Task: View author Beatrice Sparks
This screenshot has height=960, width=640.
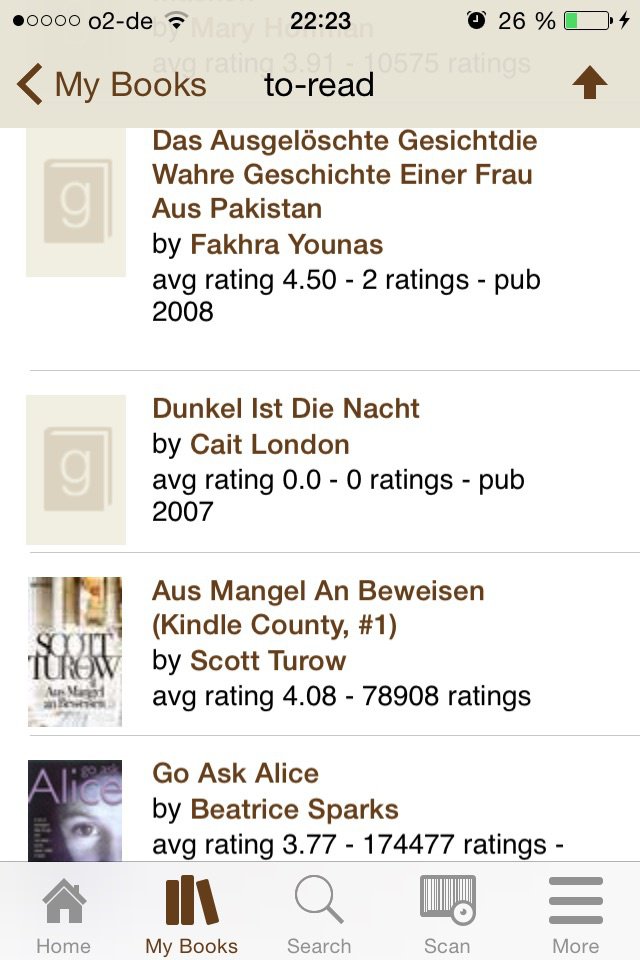Action: point(294,809)
